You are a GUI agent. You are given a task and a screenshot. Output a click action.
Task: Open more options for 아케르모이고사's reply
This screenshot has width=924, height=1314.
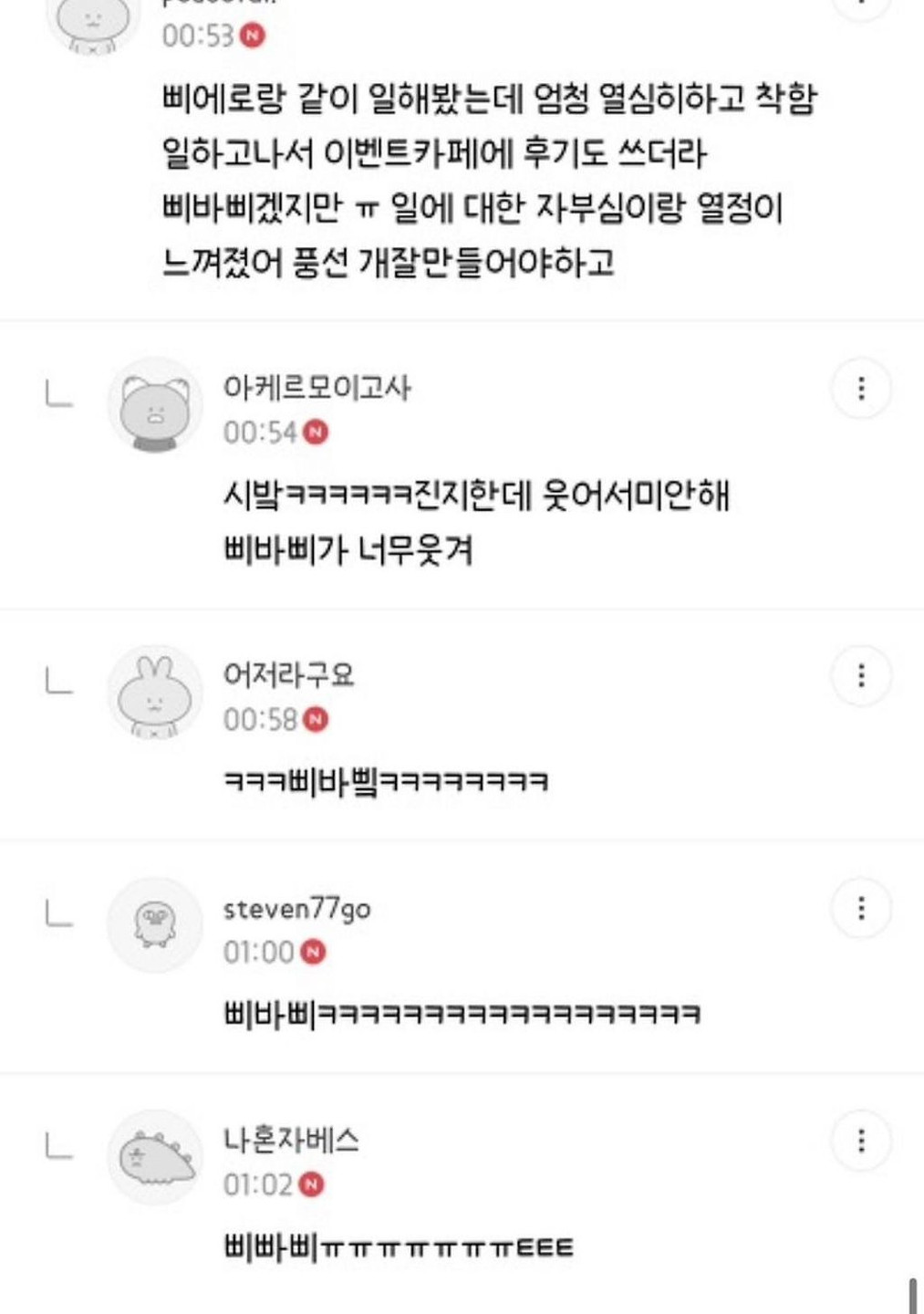tap(860, 389)
